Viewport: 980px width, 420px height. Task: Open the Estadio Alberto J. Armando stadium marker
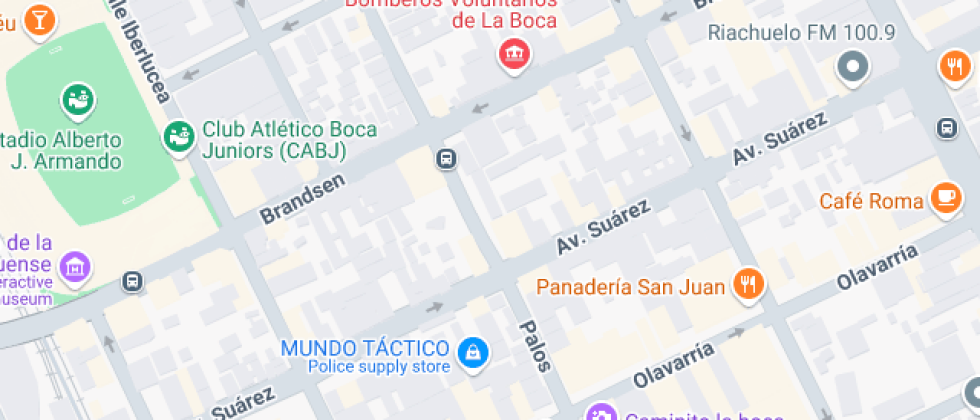[77, 100]
